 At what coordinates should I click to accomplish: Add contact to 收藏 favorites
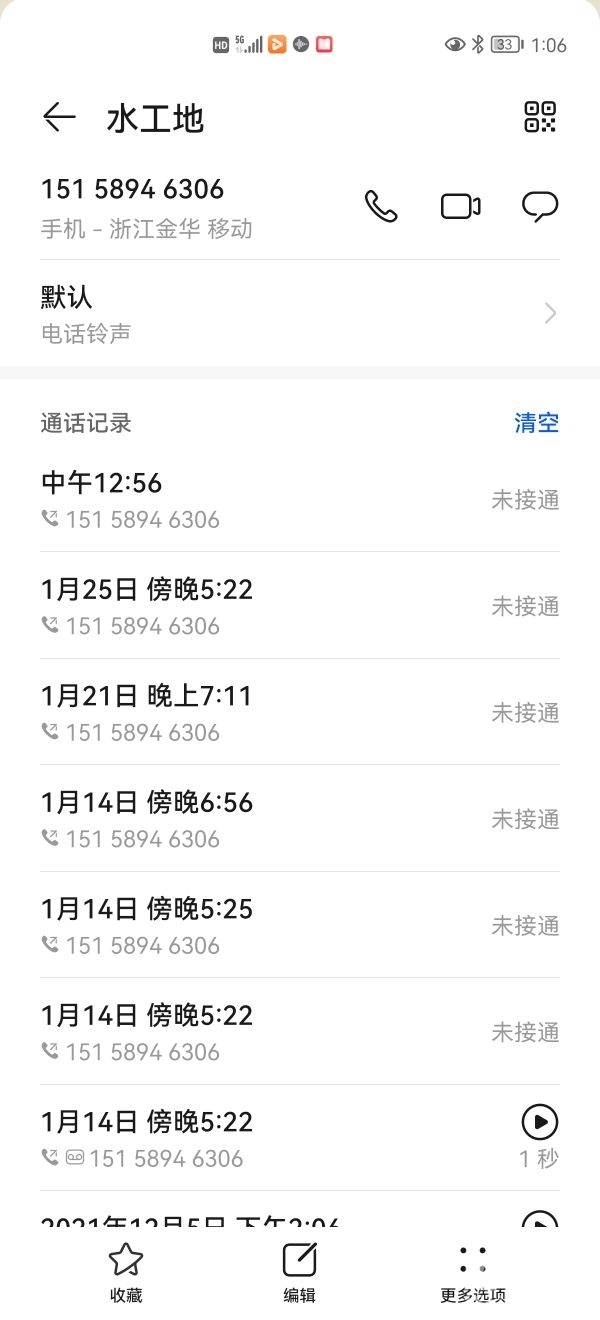(126, 1272)
